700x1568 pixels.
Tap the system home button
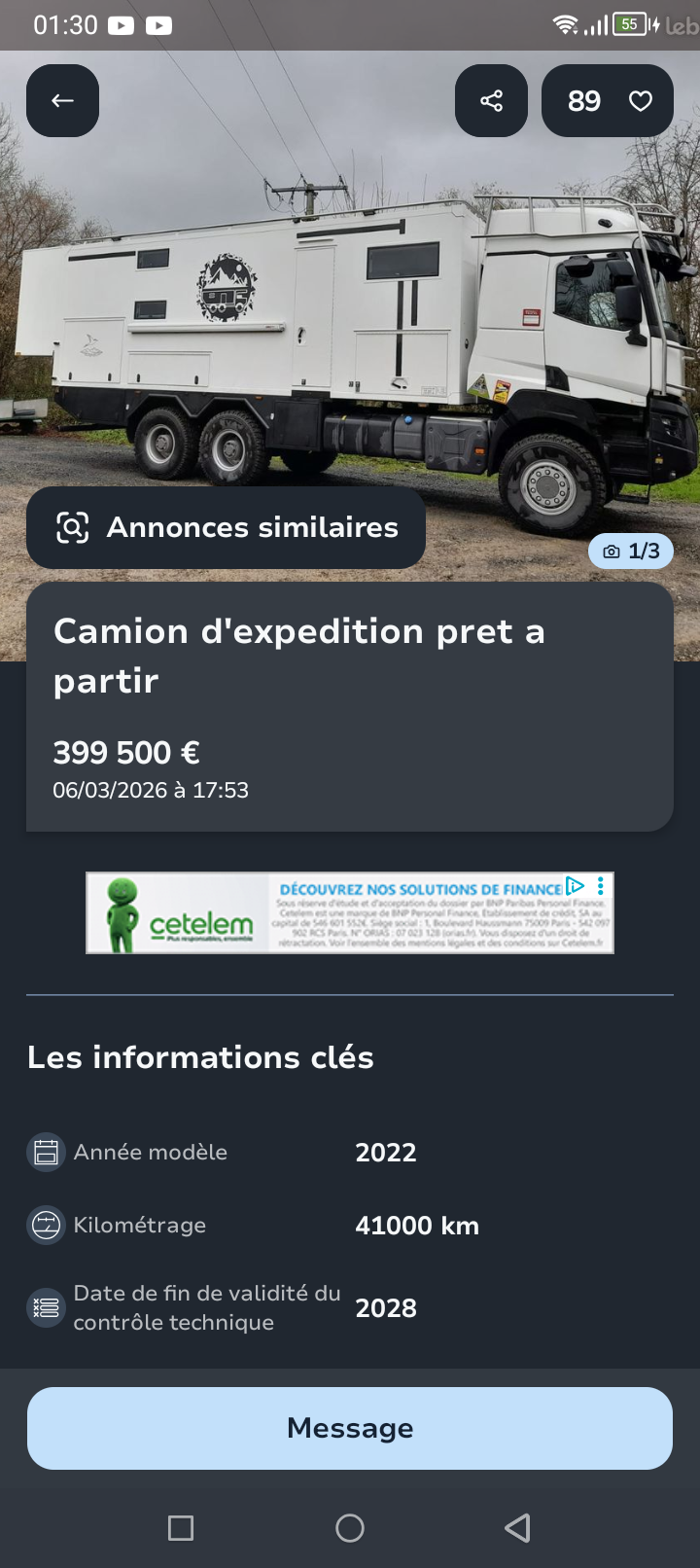350,1528
